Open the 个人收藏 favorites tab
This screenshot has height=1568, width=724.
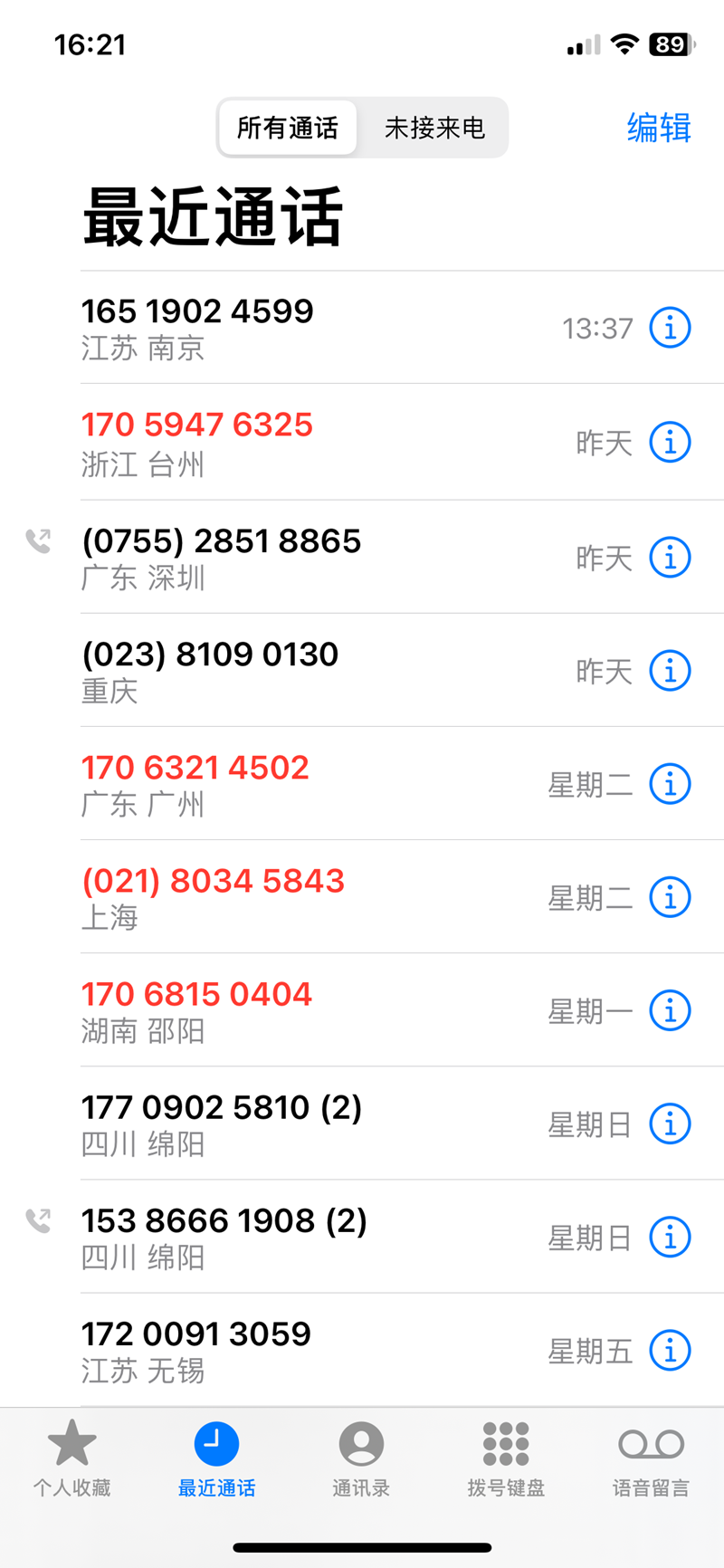coord(71,1458)
